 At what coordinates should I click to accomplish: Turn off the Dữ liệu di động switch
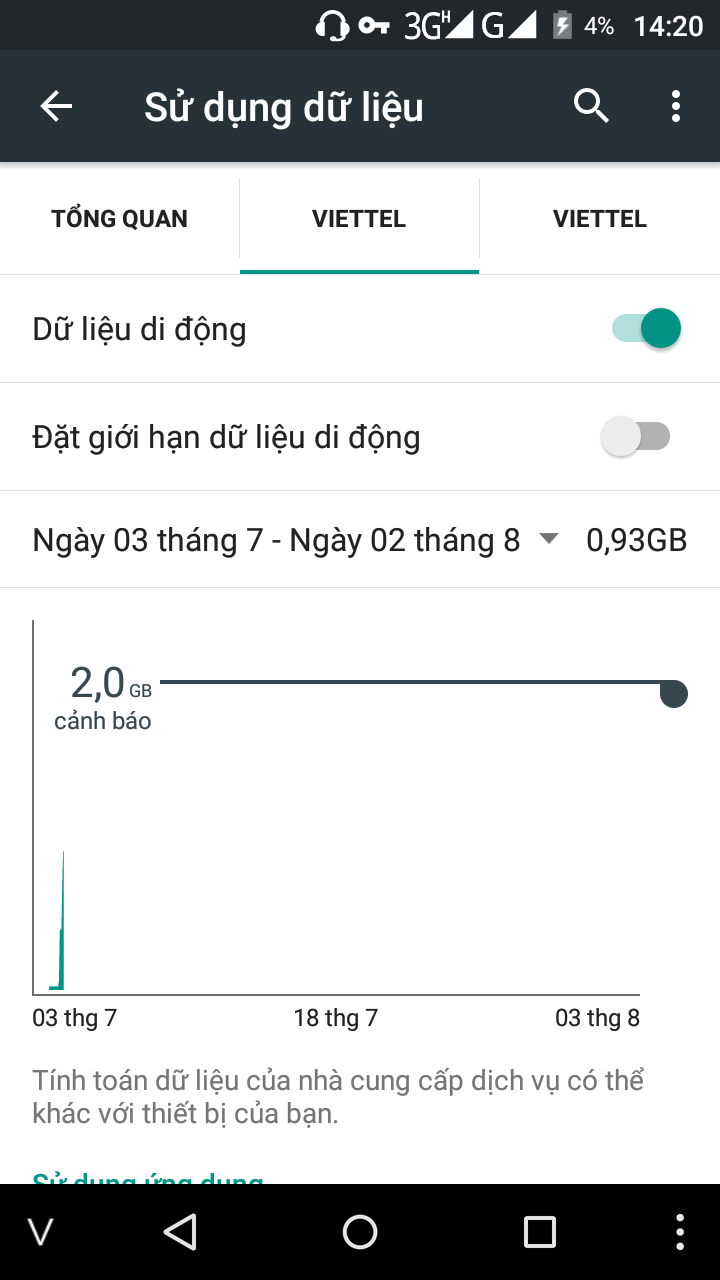click(x=647, y=329)
